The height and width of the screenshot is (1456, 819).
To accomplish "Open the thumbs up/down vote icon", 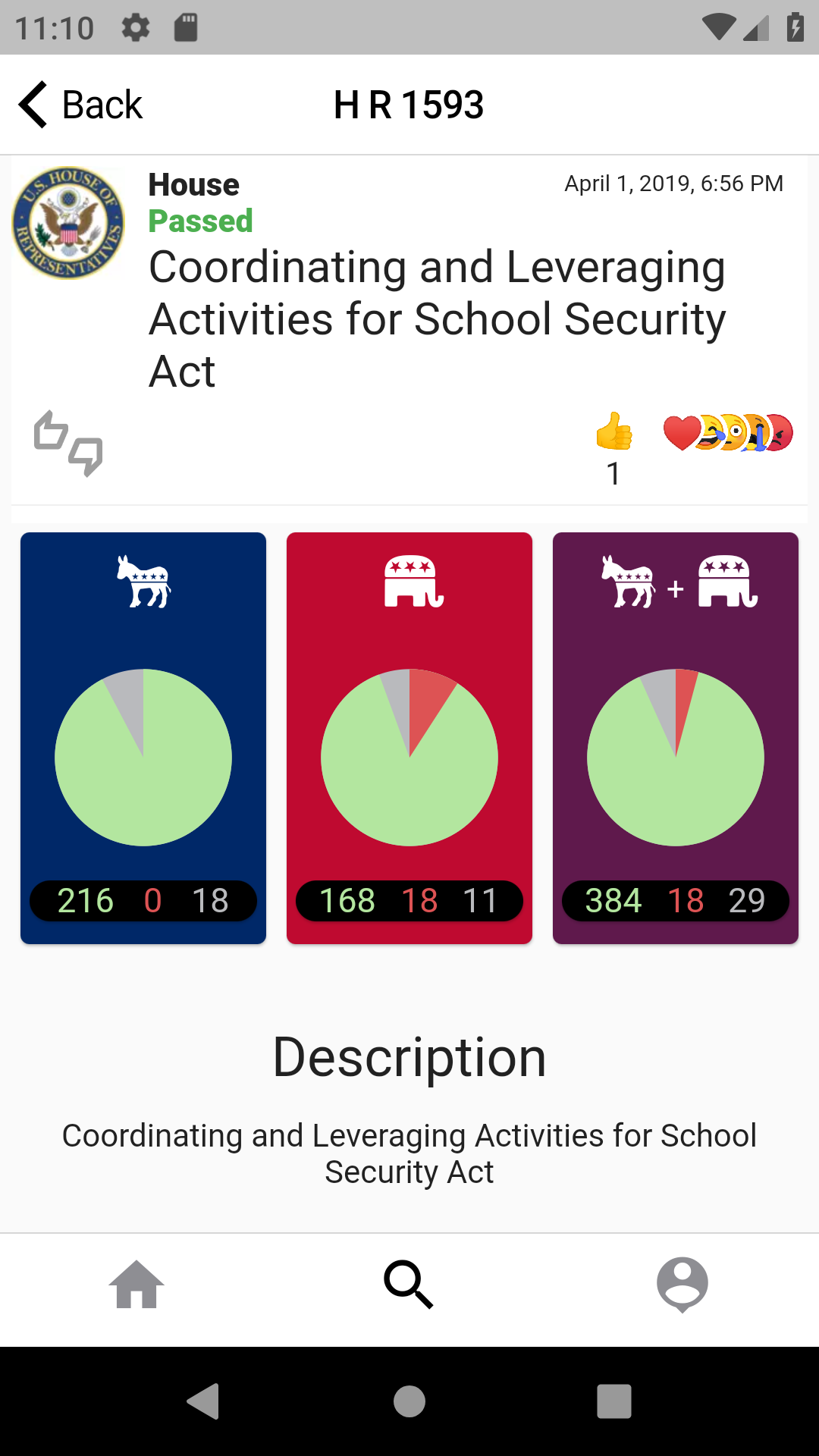I will [x=68, y=443].
